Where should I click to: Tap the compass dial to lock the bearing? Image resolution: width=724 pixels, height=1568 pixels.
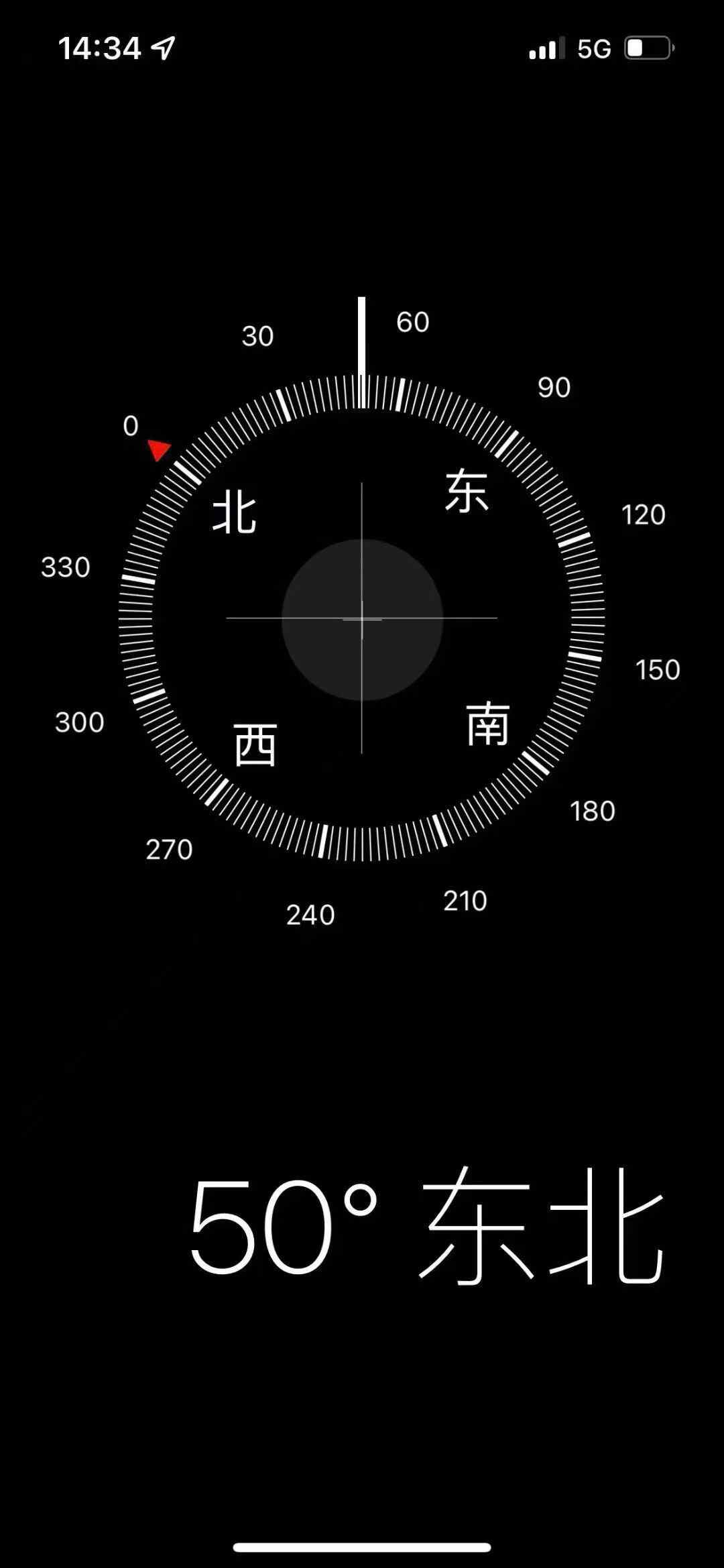(362, 618)
